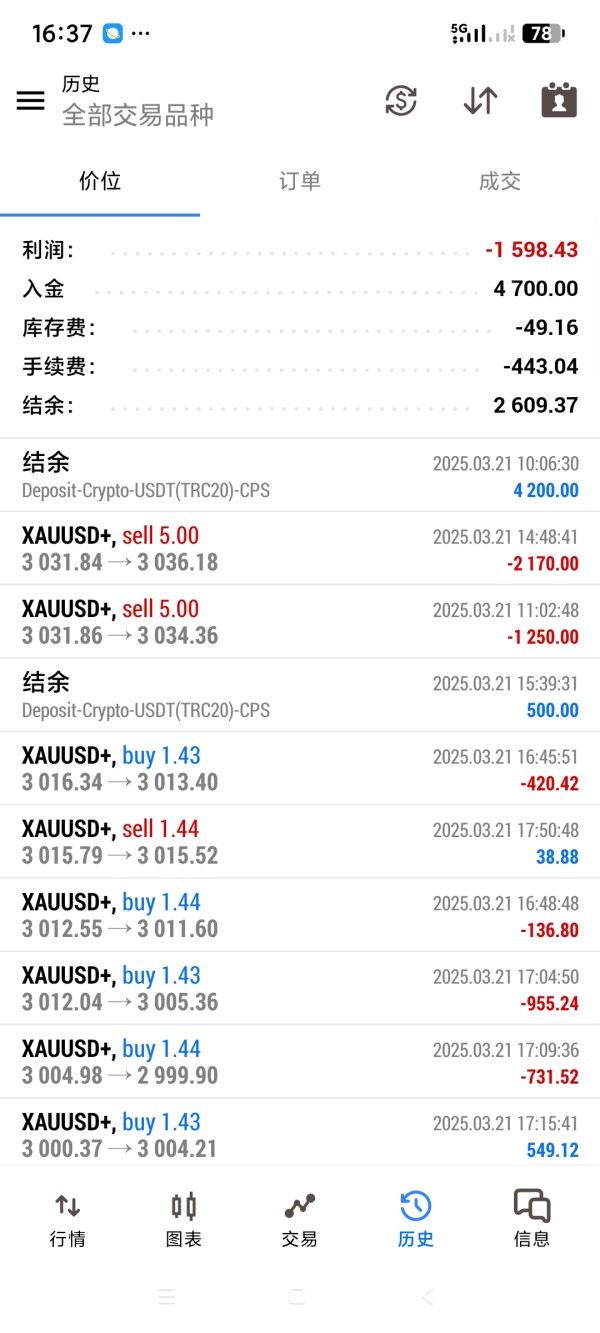
Task: Open the sort arrows option
Action: pos(480,101)
